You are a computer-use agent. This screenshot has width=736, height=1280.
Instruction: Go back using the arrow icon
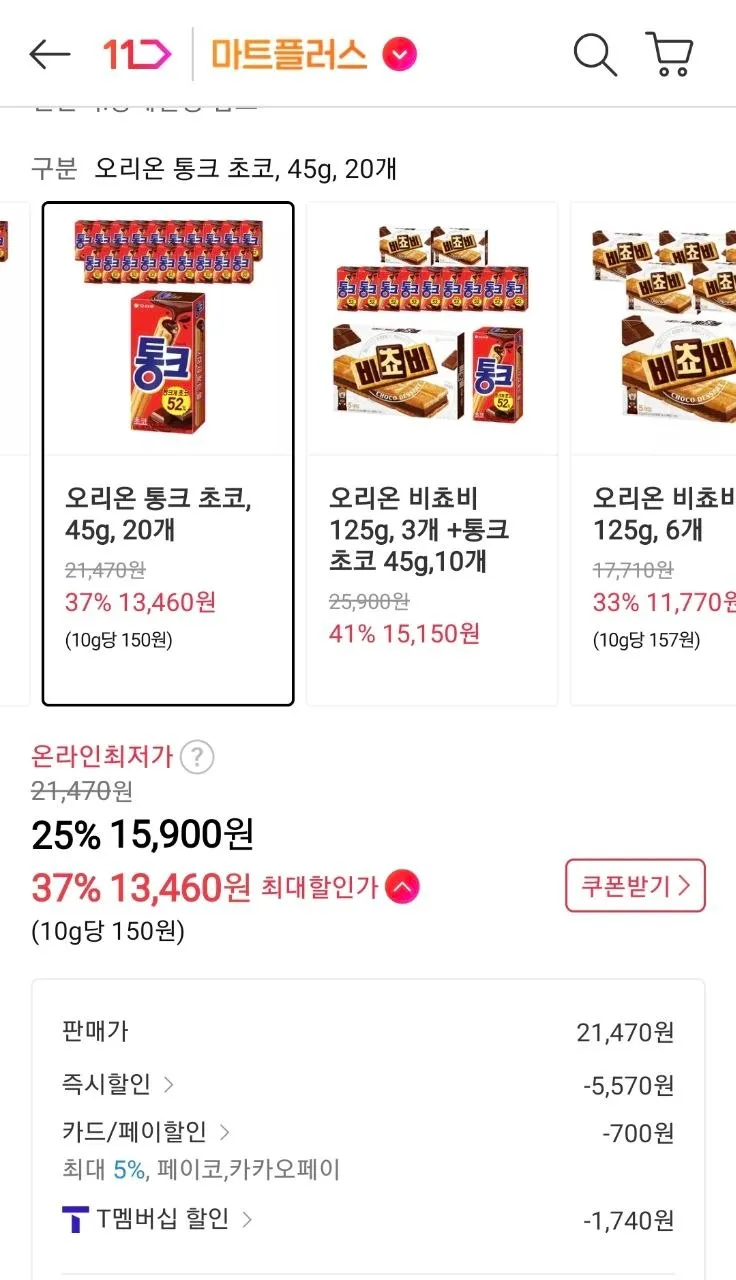point(49,54)
